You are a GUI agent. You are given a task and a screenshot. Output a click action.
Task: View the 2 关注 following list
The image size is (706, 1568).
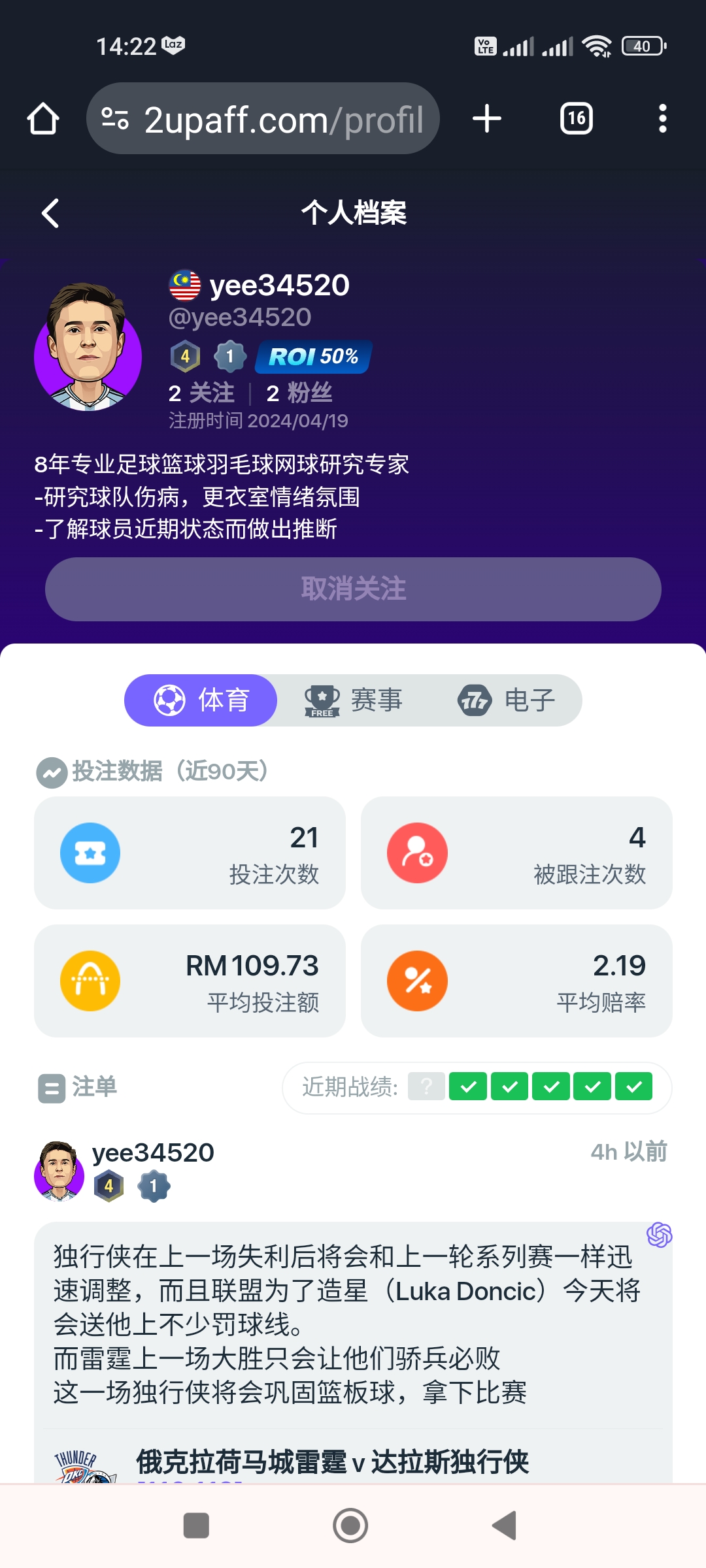pos(201,393)
